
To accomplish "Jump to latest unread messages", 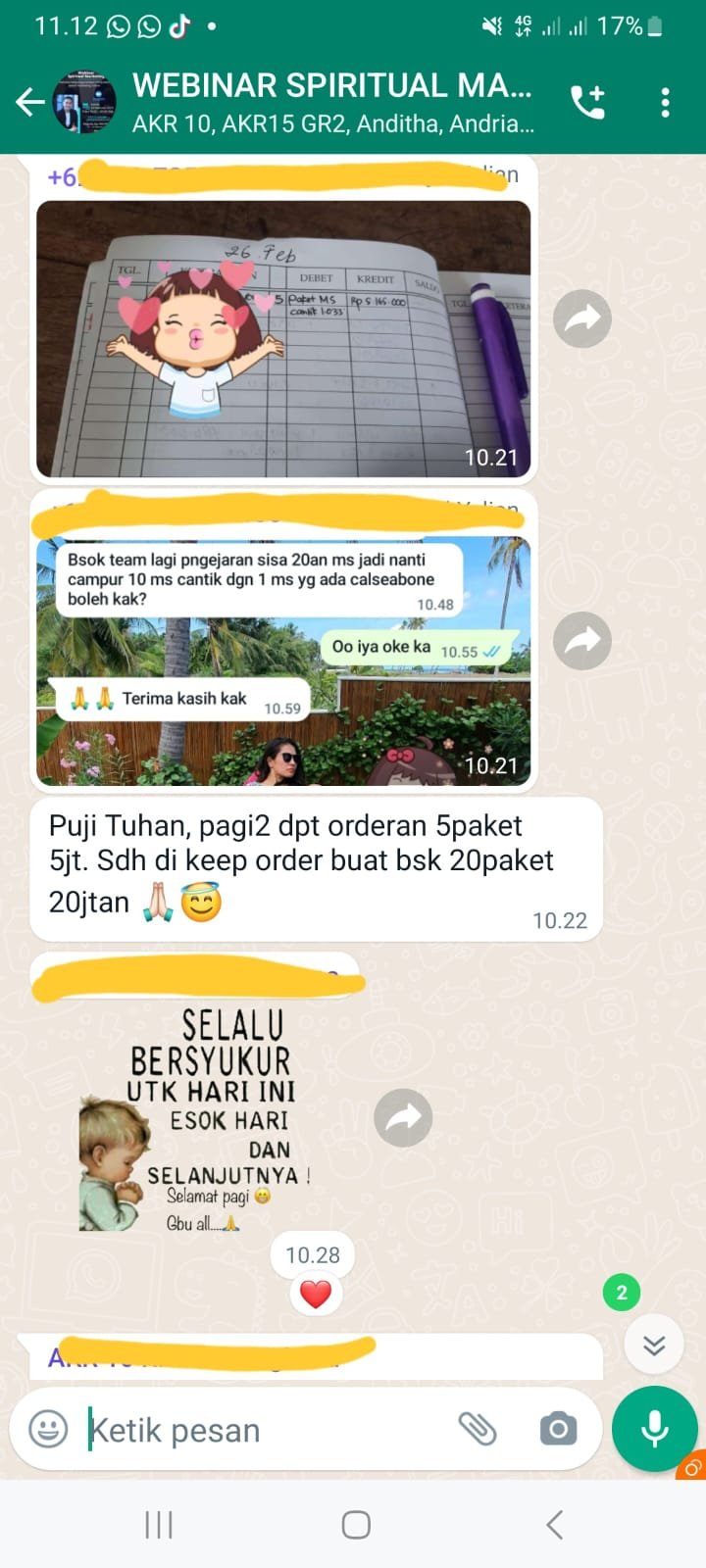I will 654,1345.
